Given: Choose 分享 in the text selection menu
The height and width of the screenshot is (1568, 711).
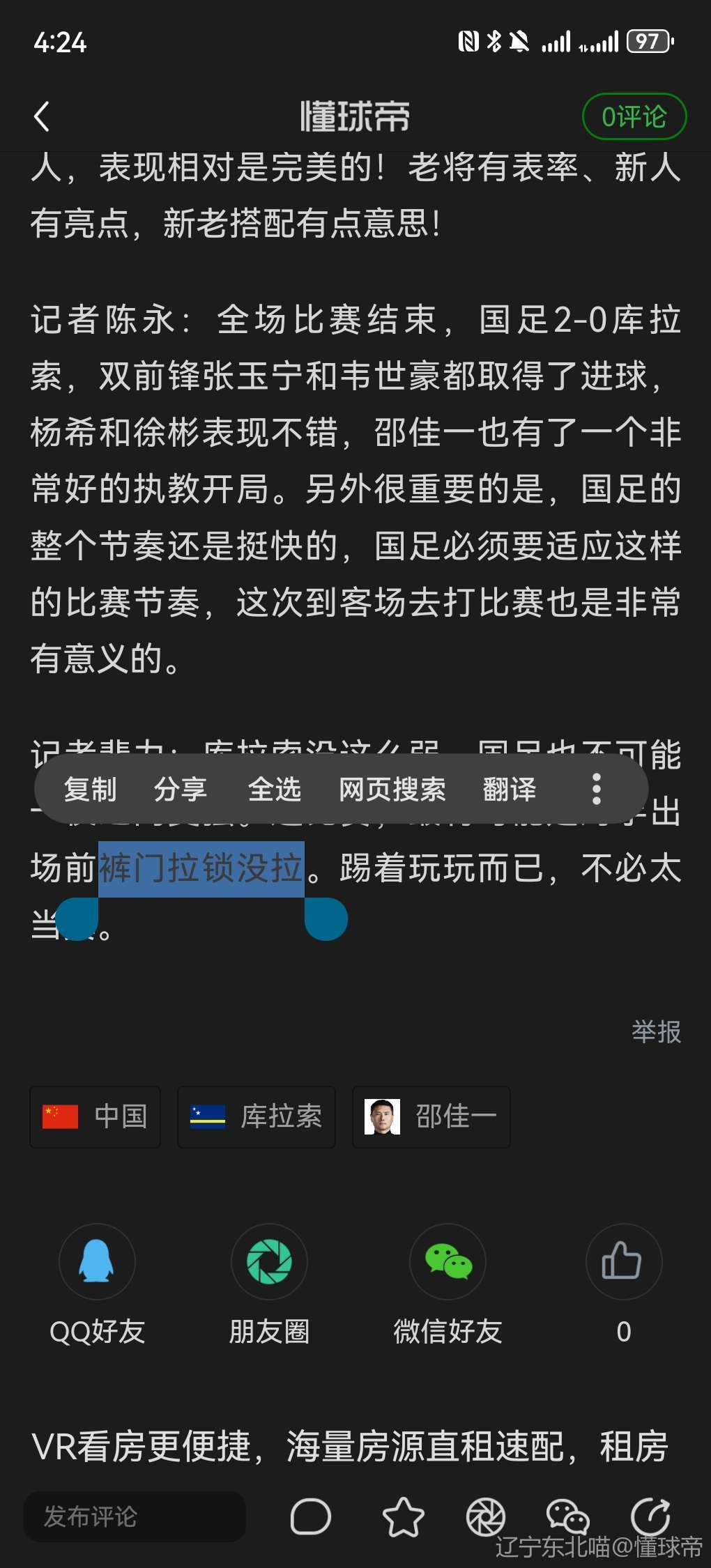Looking at the screenshot, I should coord(181,790).
